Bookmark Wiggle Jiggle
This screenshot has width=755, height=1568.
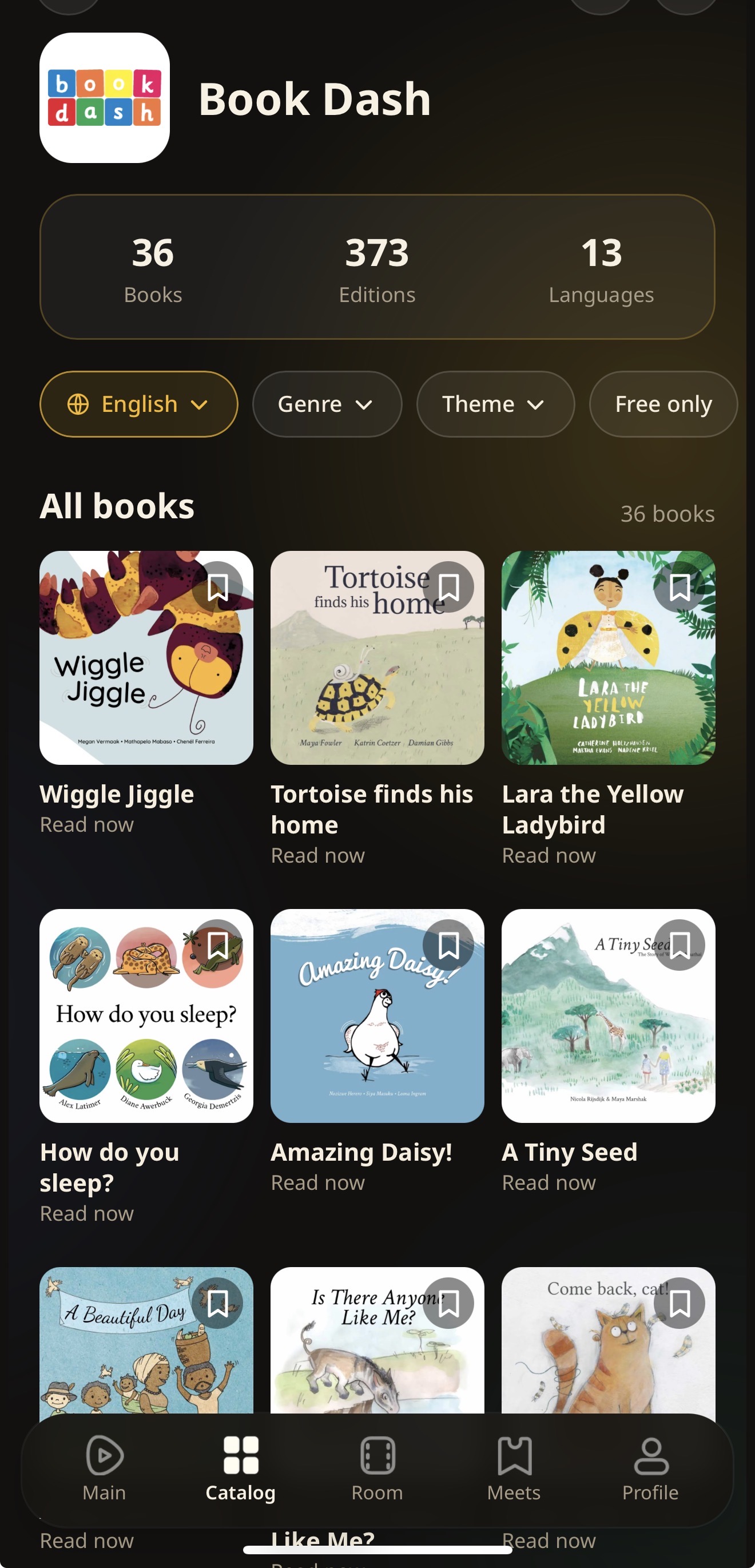(217, 587)
